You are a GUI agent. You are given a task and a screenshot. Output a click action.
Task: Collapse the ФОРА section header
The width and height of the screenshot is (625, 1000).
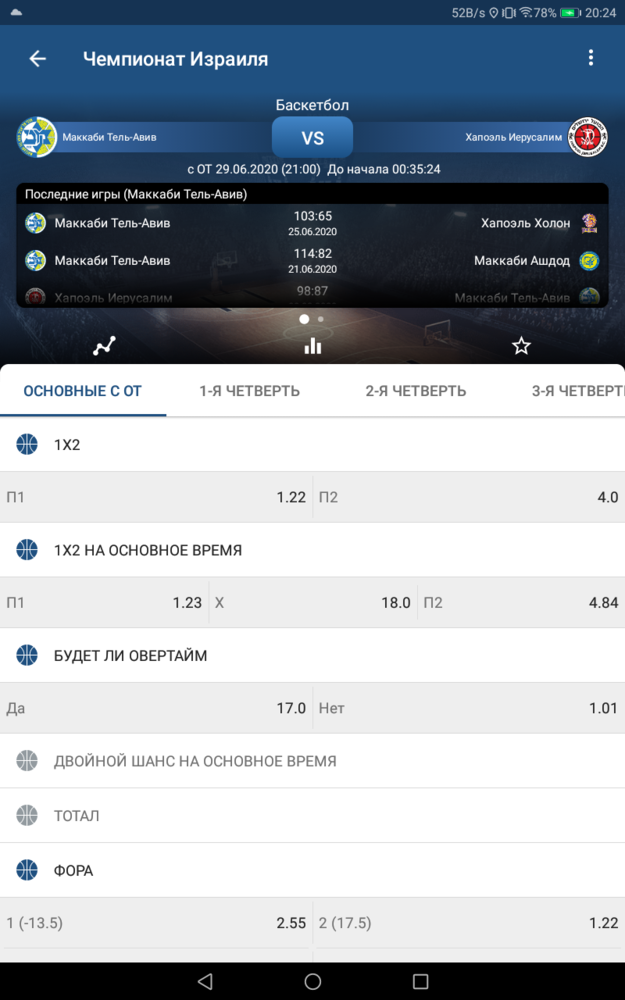(312, 870)
